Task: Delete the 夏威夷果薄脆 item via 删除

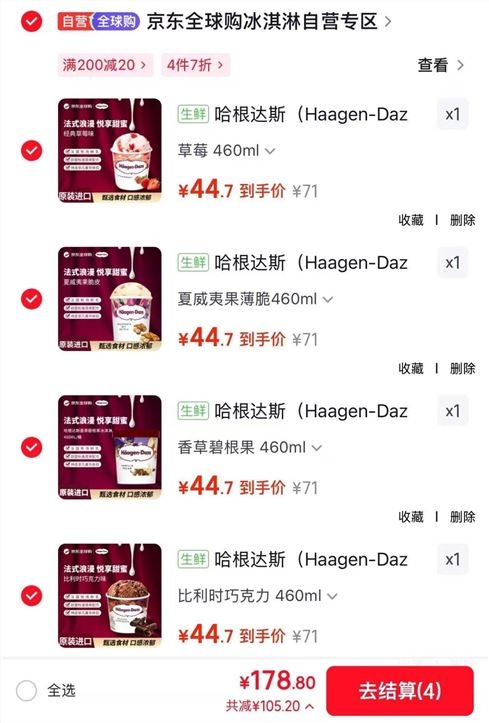Action: pos(462,368)
